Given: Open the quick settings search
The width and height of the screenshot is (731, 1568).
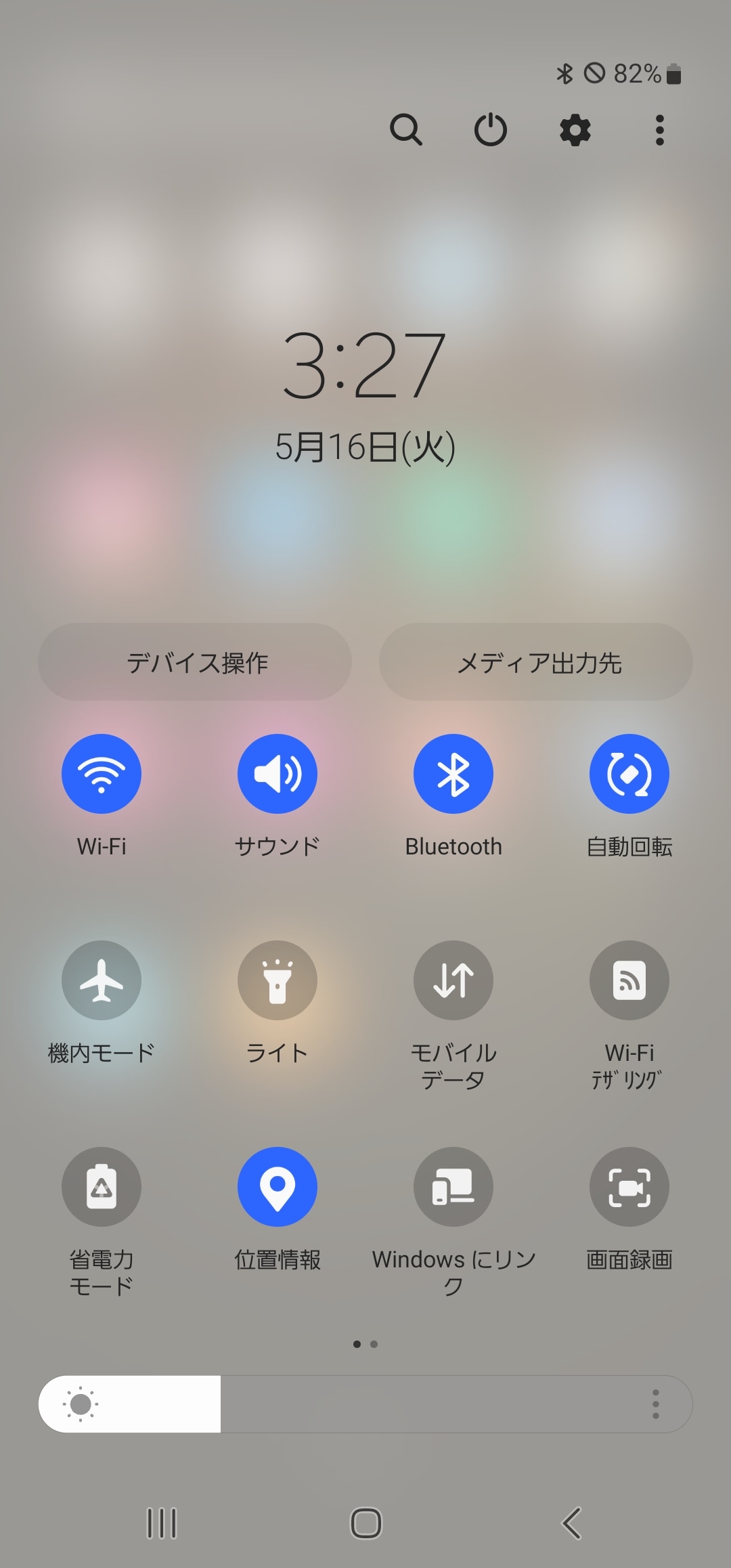Looking at the screenshot, I should pos(406,129).
